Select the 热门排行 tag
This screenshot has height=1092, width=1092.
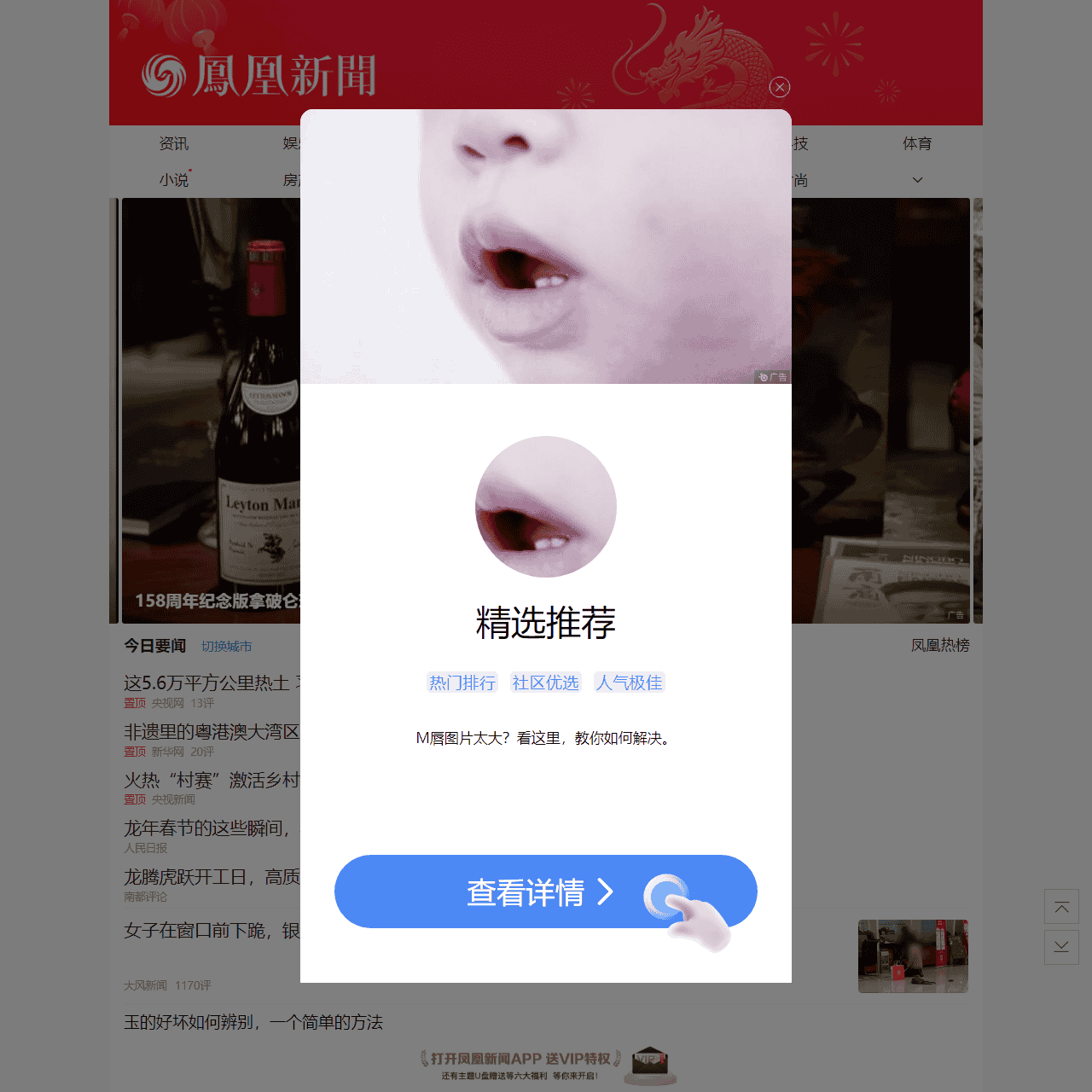click(462, 682)
